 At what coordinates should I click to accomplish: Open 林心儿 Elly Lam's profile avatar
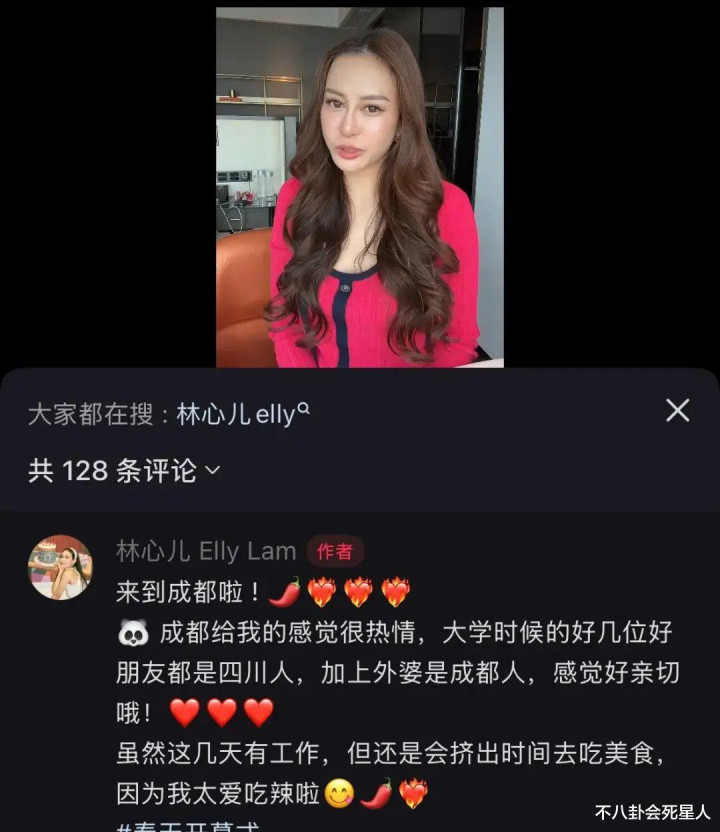(60, 567)
